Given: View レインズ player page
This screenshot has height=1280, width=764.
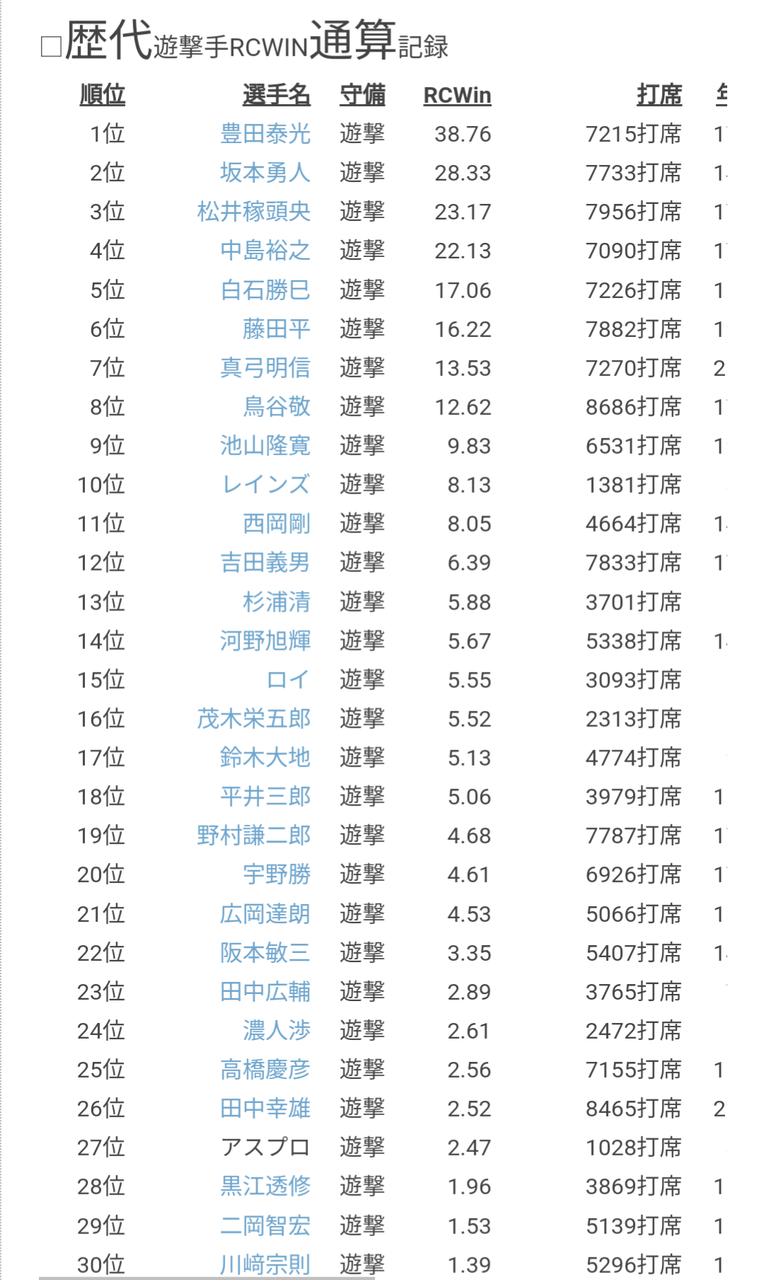Looking at the screenshot, I should pos(265,485).
